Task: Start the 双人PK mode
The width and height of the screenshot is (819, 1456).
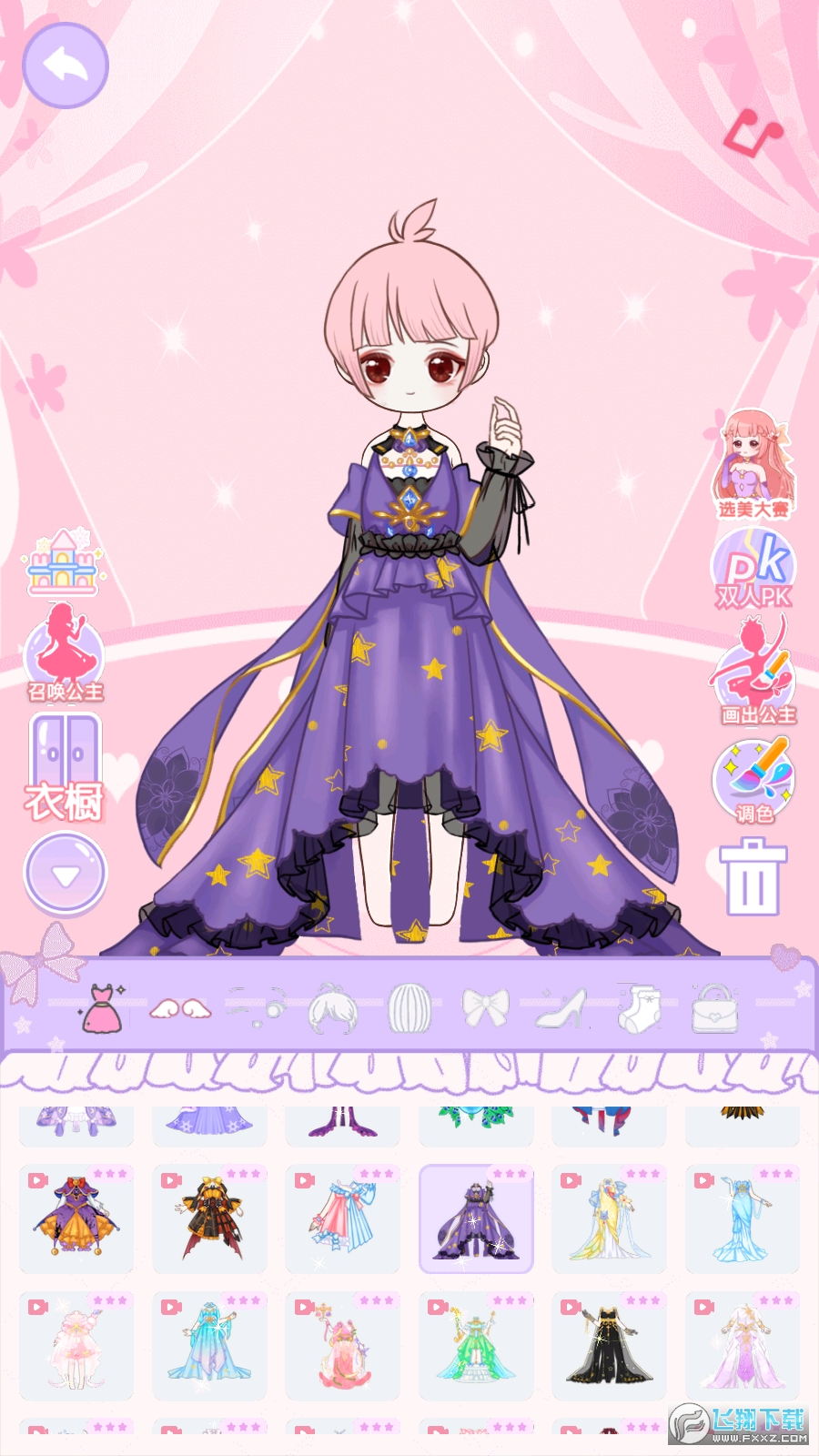Action: 753,570
